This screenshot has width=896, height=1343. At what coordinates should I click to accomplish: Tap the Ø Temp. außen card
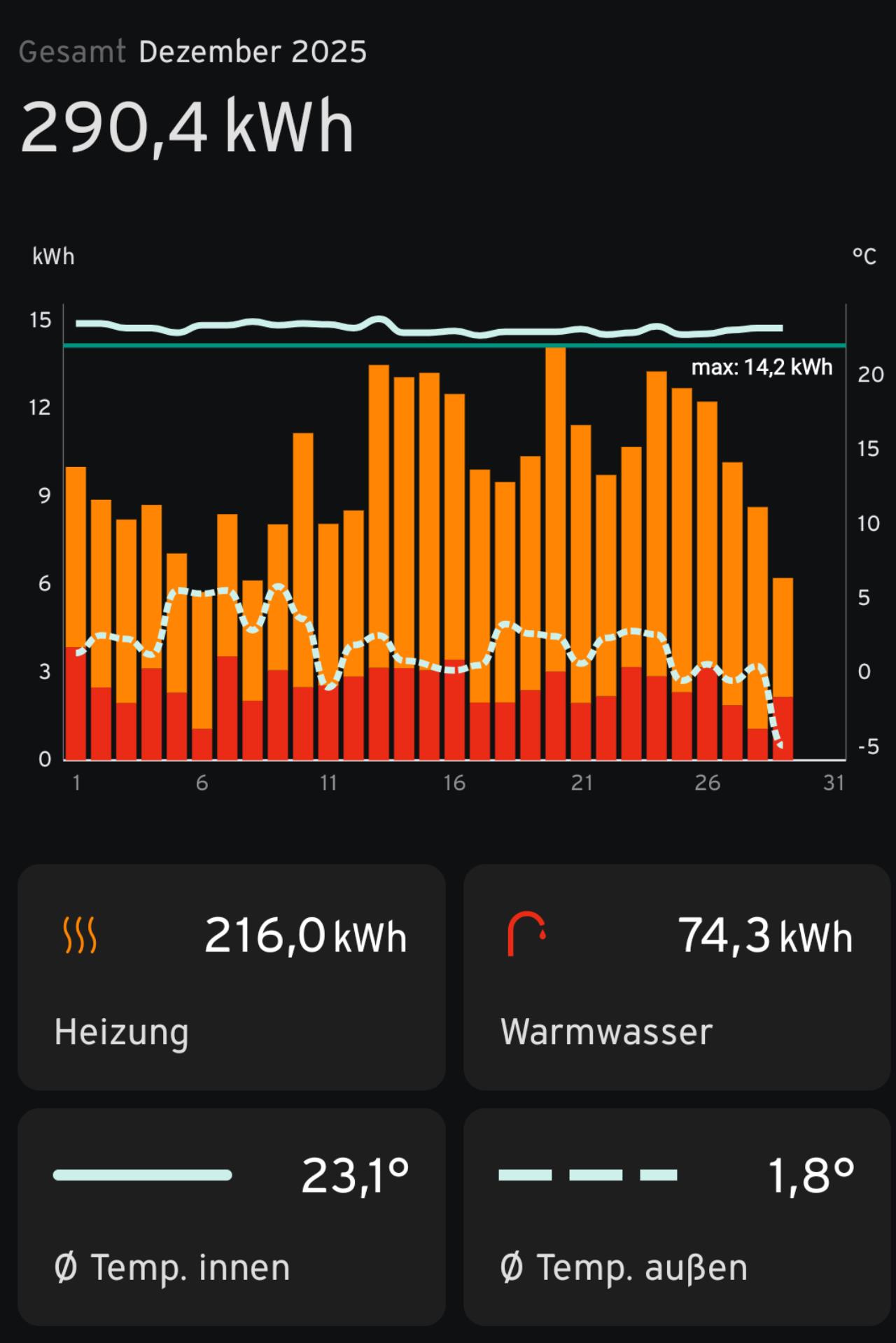(676, 1216)
